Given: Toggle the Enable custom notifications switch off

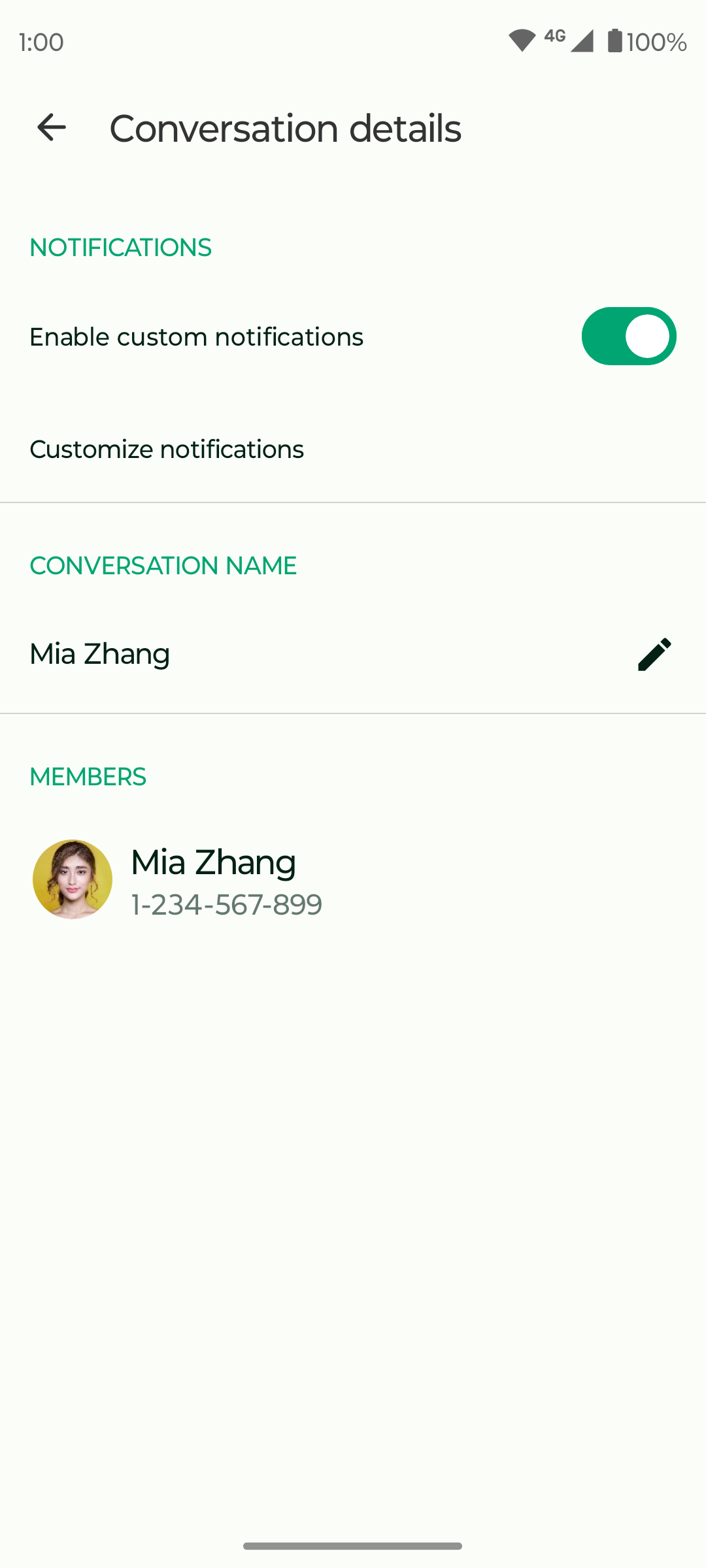Looking at the screenshot, I should pyautogui.click(x=628, y=336).
